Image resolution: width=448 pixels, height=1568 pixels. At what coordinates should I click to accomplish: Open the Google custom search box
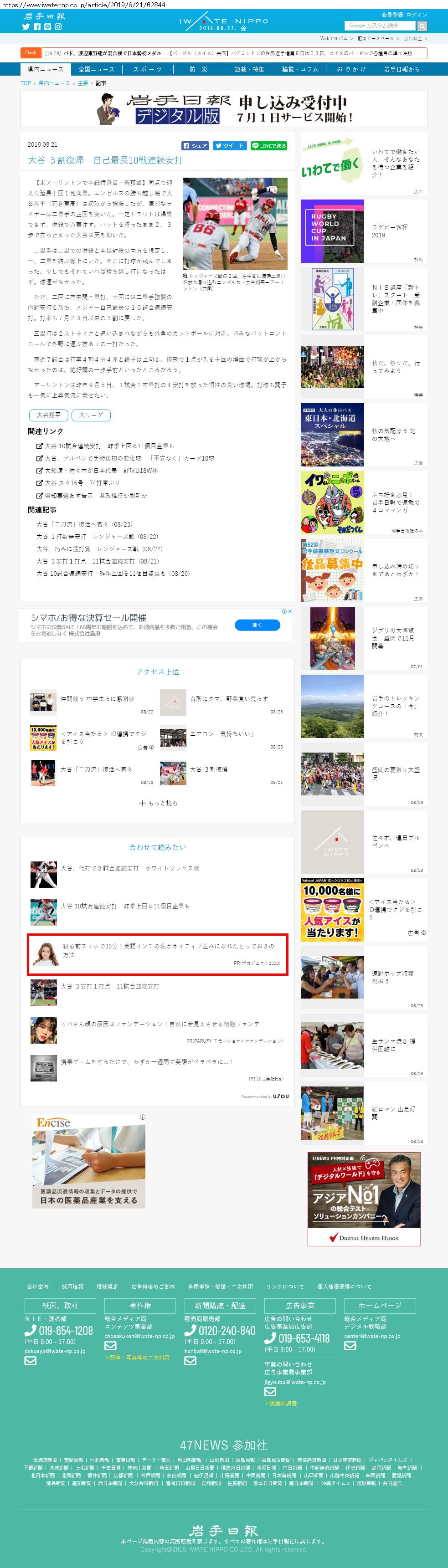point(379,26)
